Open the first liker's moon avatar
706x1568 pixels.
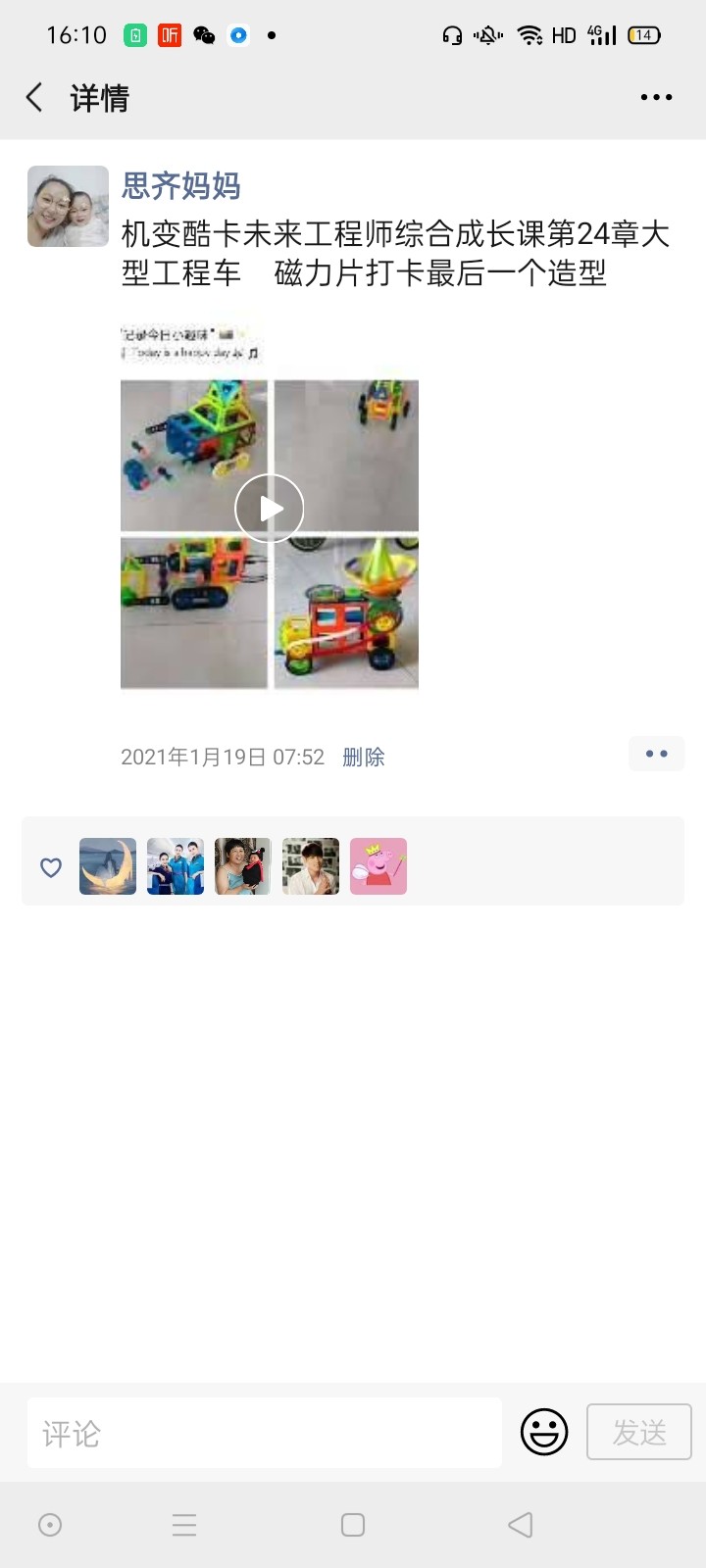click(108, 866)
